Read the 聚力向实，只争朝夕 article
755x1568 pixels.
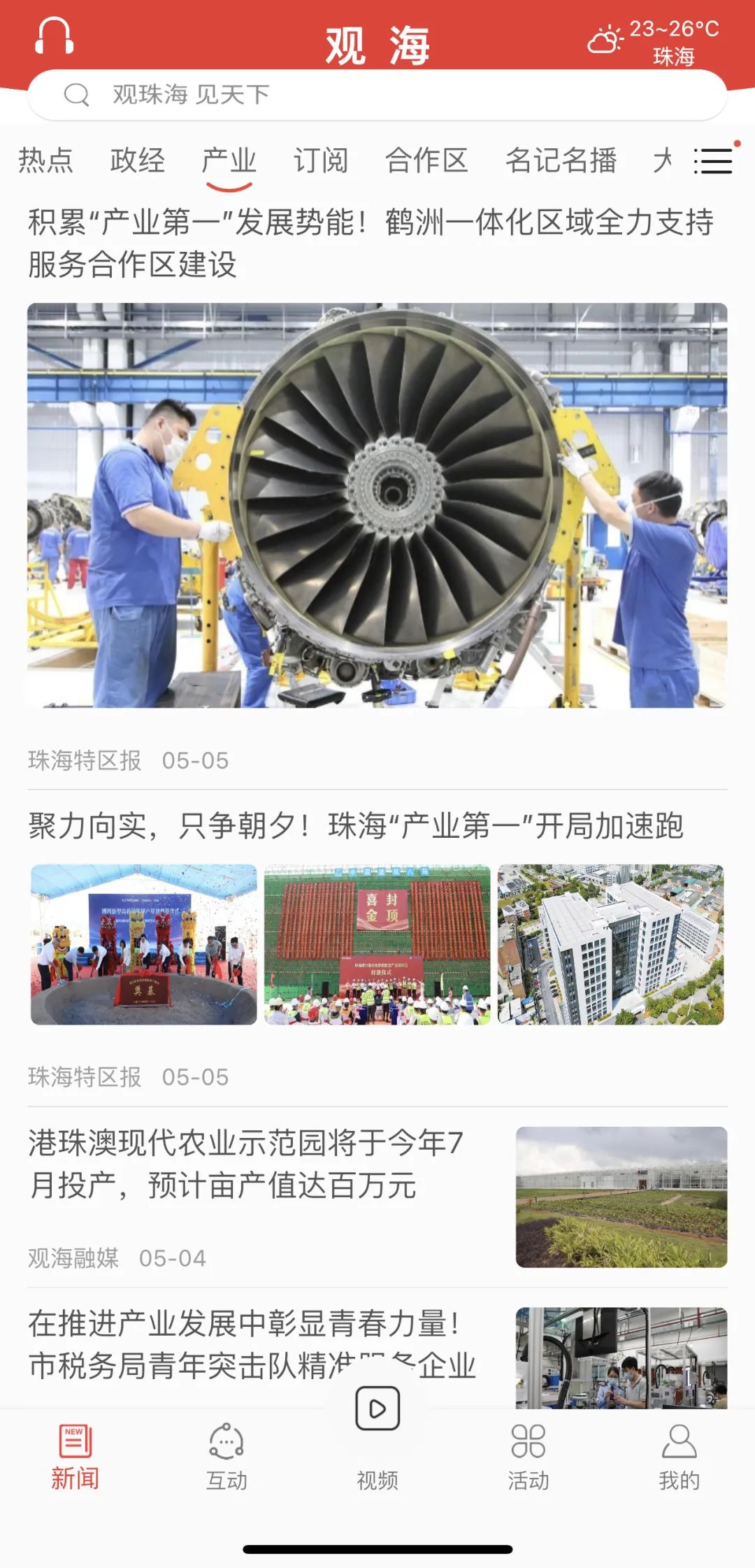pyautogui.click(x=355, y=826)
